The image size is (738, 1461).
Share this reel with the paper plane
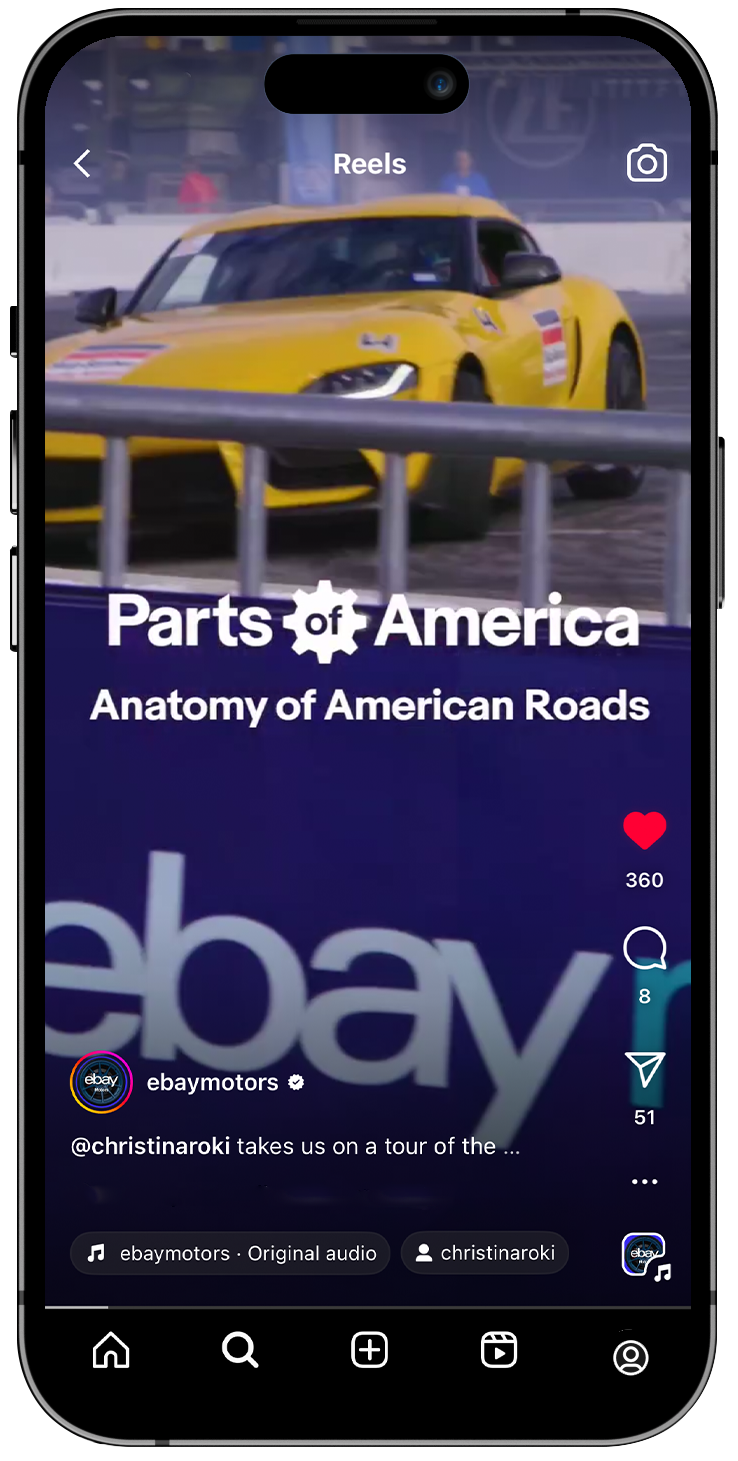[x=645, y=1070]
